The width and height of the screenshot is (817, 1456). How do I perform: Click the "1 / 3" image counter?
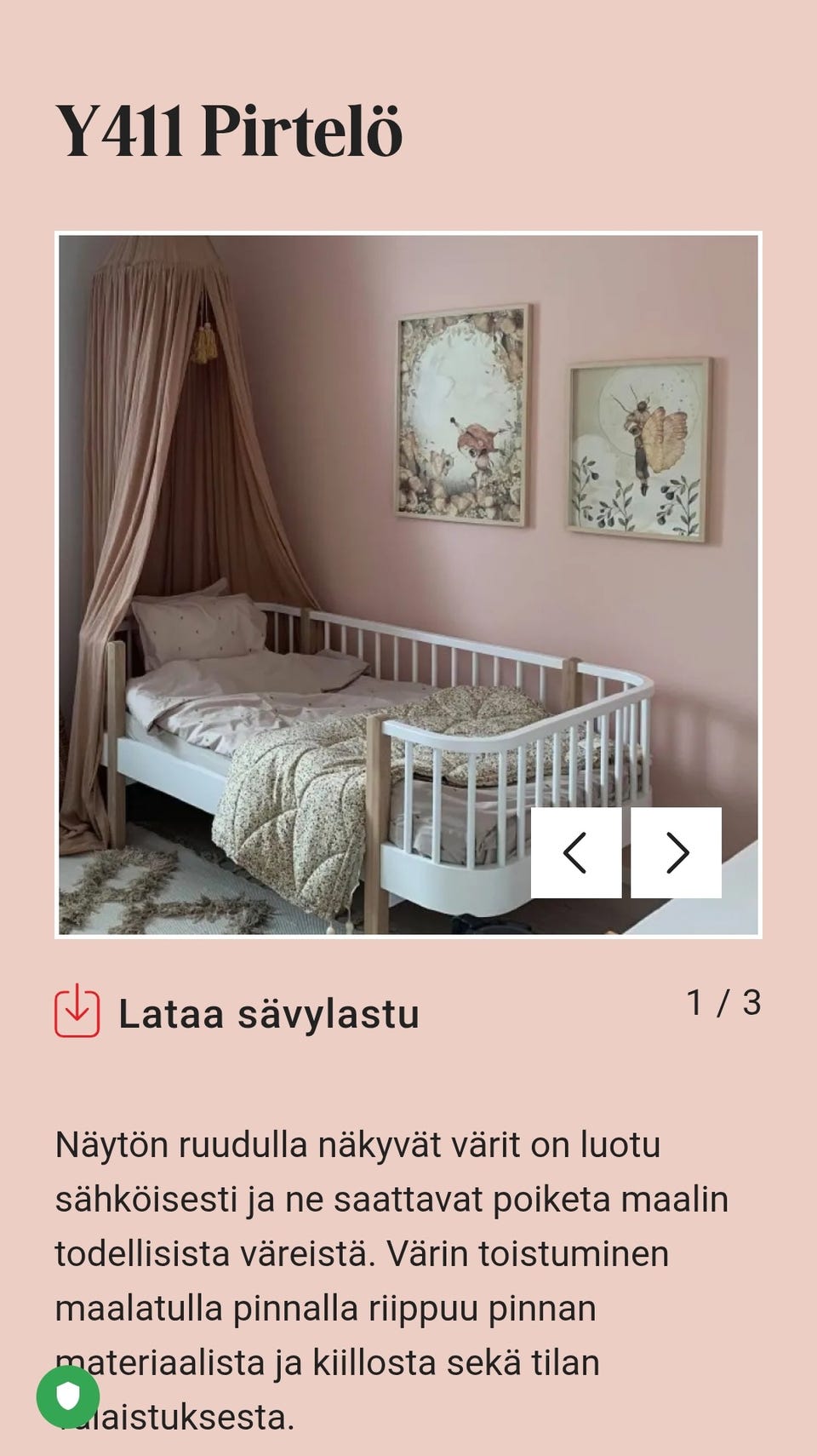click(x=723, y=1003)
